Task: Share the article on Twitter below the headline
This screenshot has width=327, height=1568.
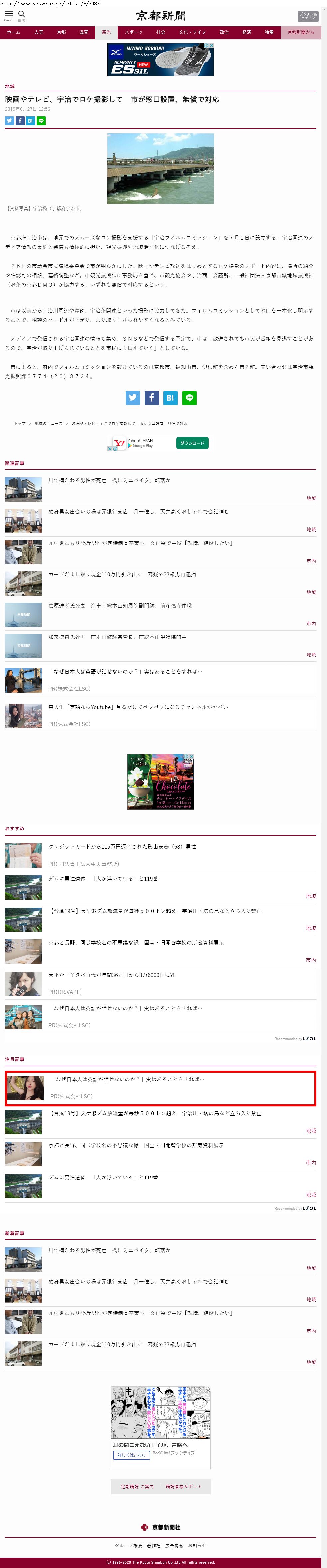Action: [9, 121]
